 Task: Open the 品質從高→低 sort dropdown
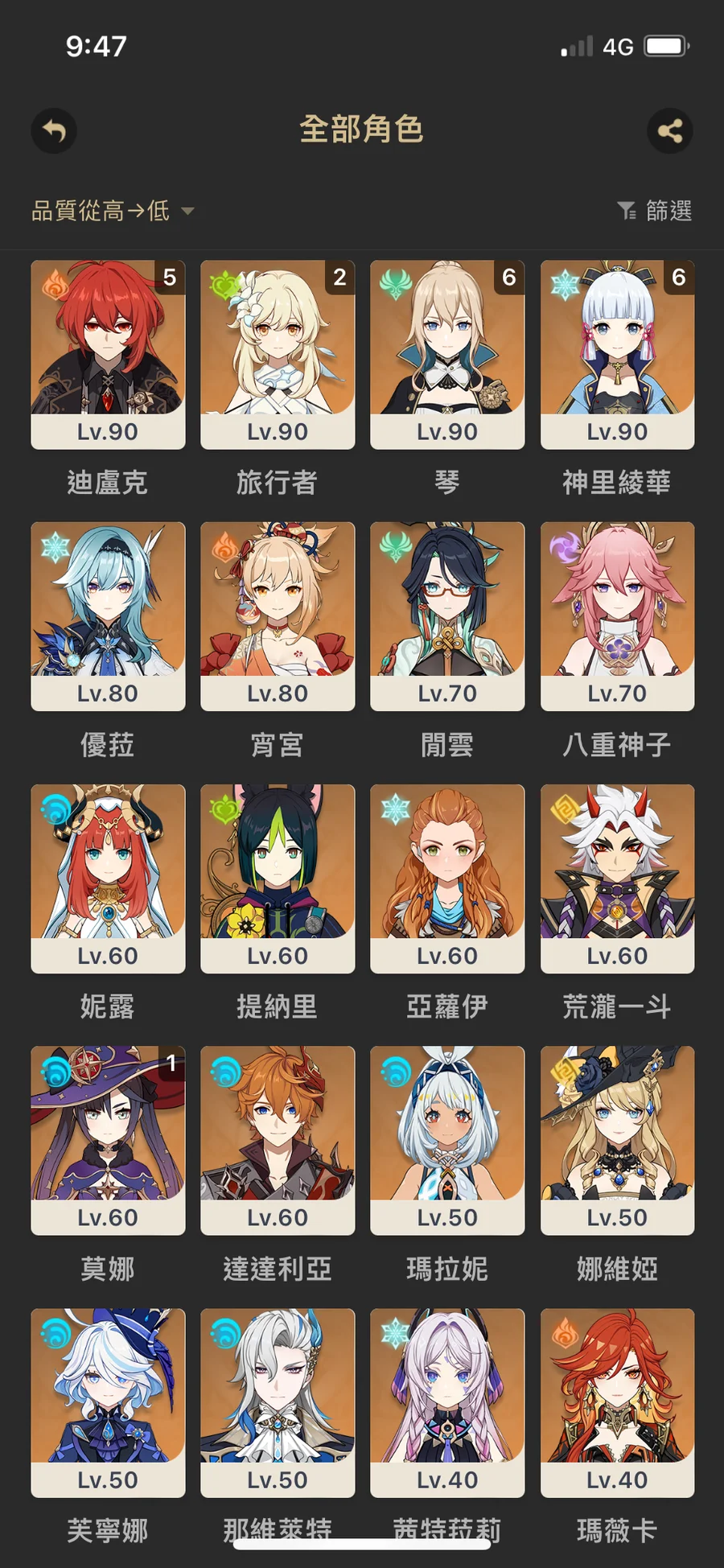113,211
